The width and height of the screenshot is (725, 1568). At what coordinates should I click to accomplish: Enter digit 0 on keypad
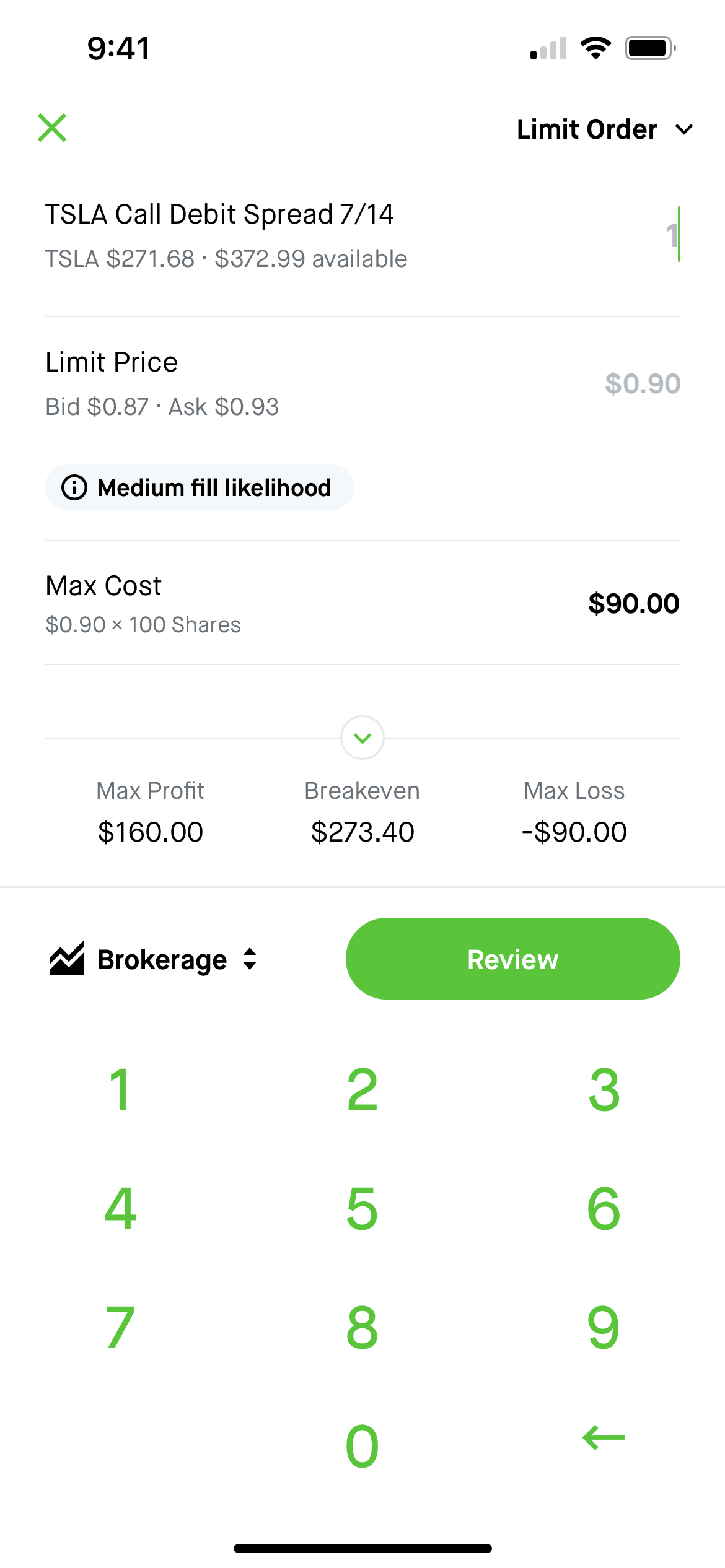pyautogui.click(x=362, y=1446)
